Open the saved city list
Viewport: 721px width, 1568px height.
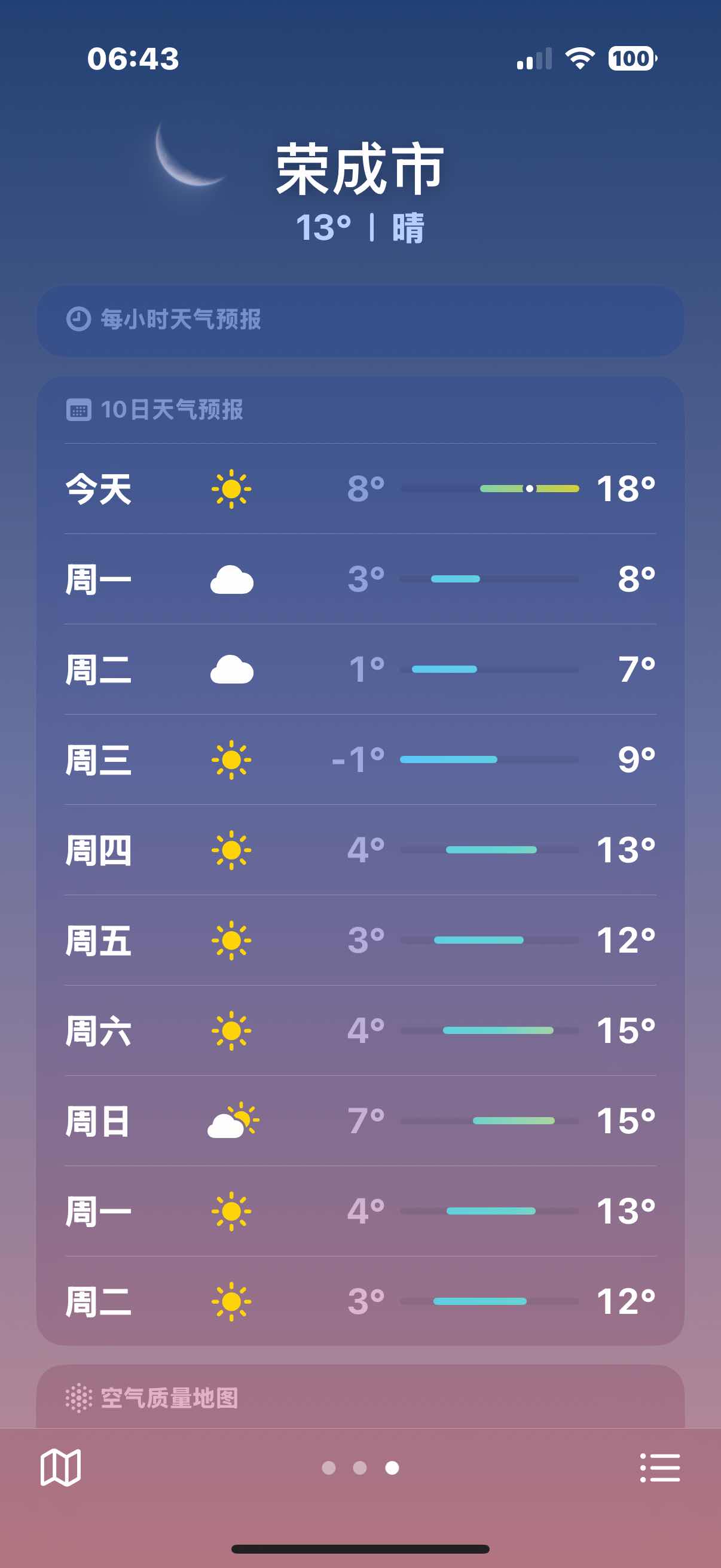(659, 1468)
